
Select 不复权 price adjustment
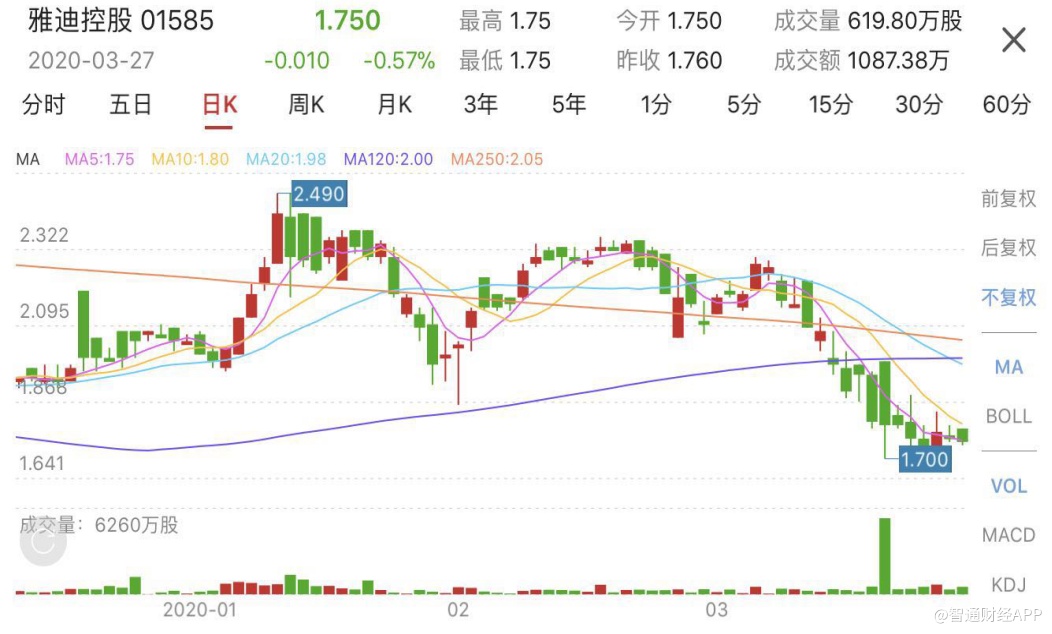(x=1008, y=297)
